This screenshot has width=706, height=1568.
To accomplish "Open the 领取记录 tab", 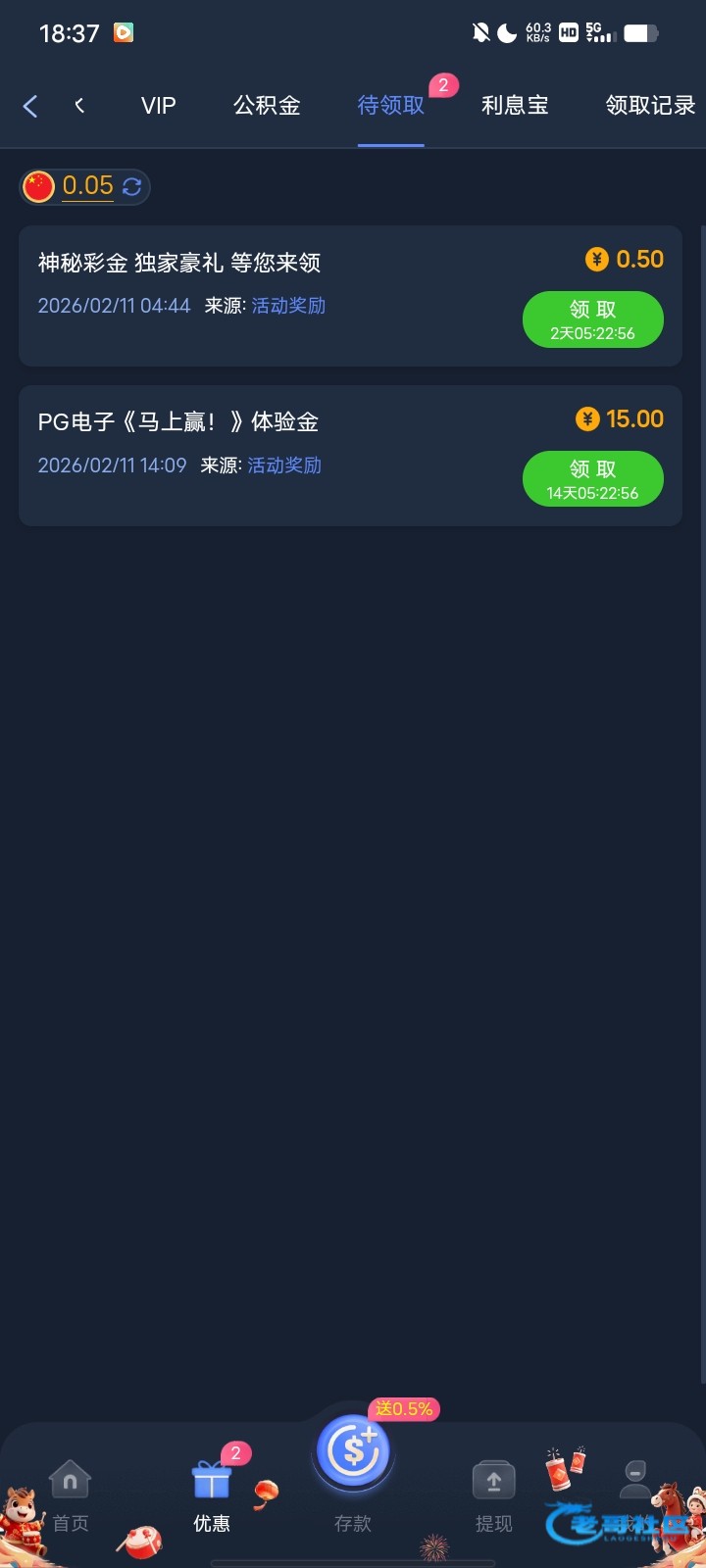I will coord(649,106).
